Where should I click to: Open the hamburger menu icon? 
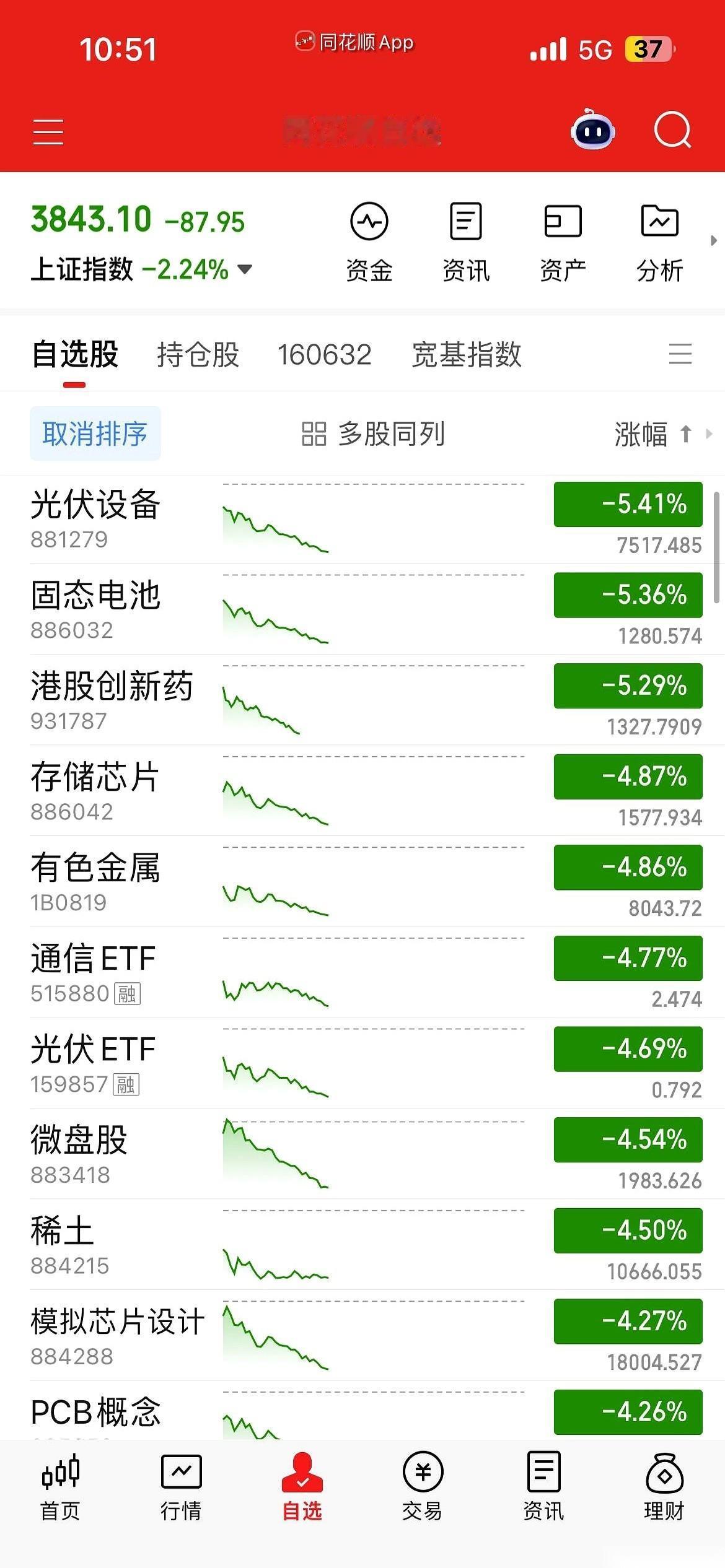click(x=48, y=131)
